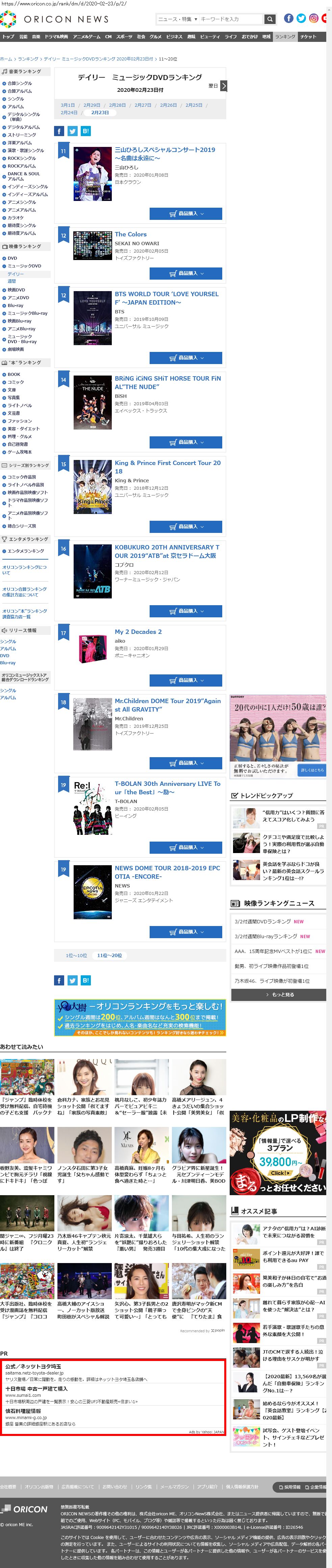Open the 3/2付週間DVDランキング news item
This screenshot has height=1568, width=332.
[x=262, y=922]
